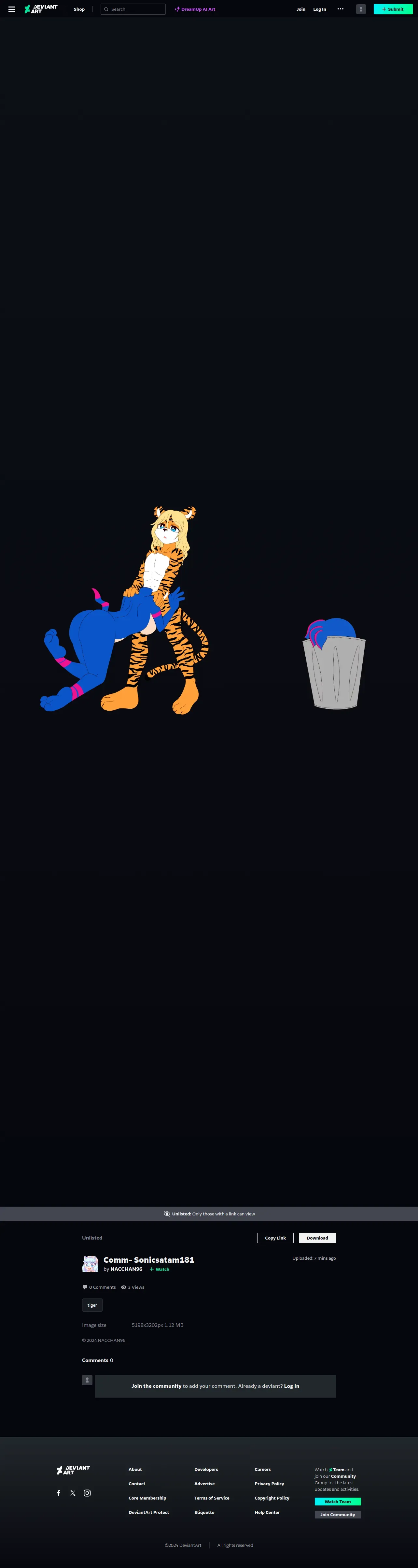Open DreamUp AI Art
The height and width of the screenshot is (1568, 418).
coord(195,9)
